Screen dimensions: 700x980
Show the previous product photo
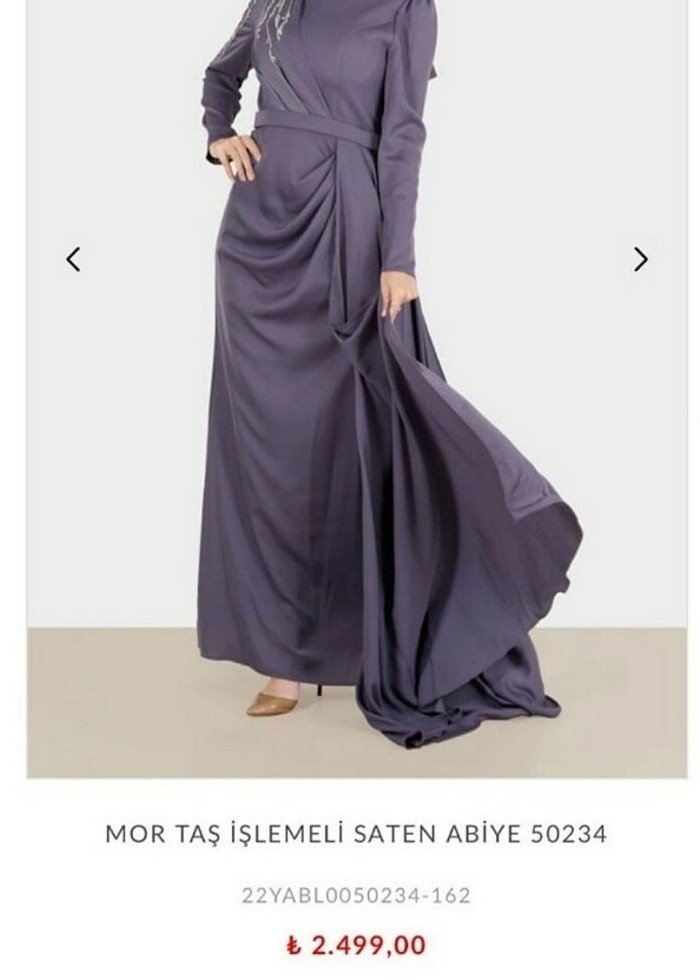[73, 259]
